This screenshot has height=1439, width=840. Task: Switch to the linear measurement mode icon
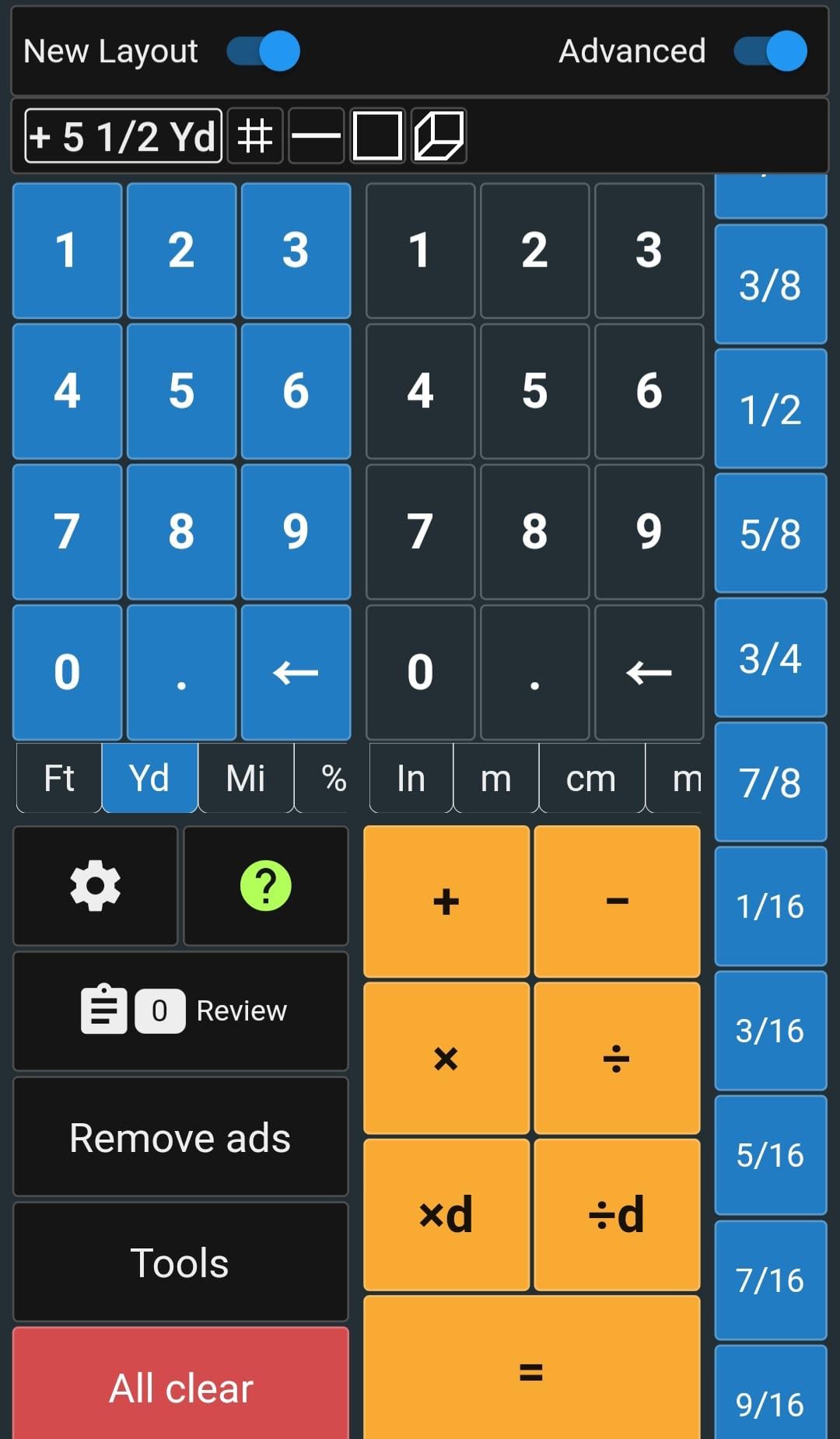316,135
